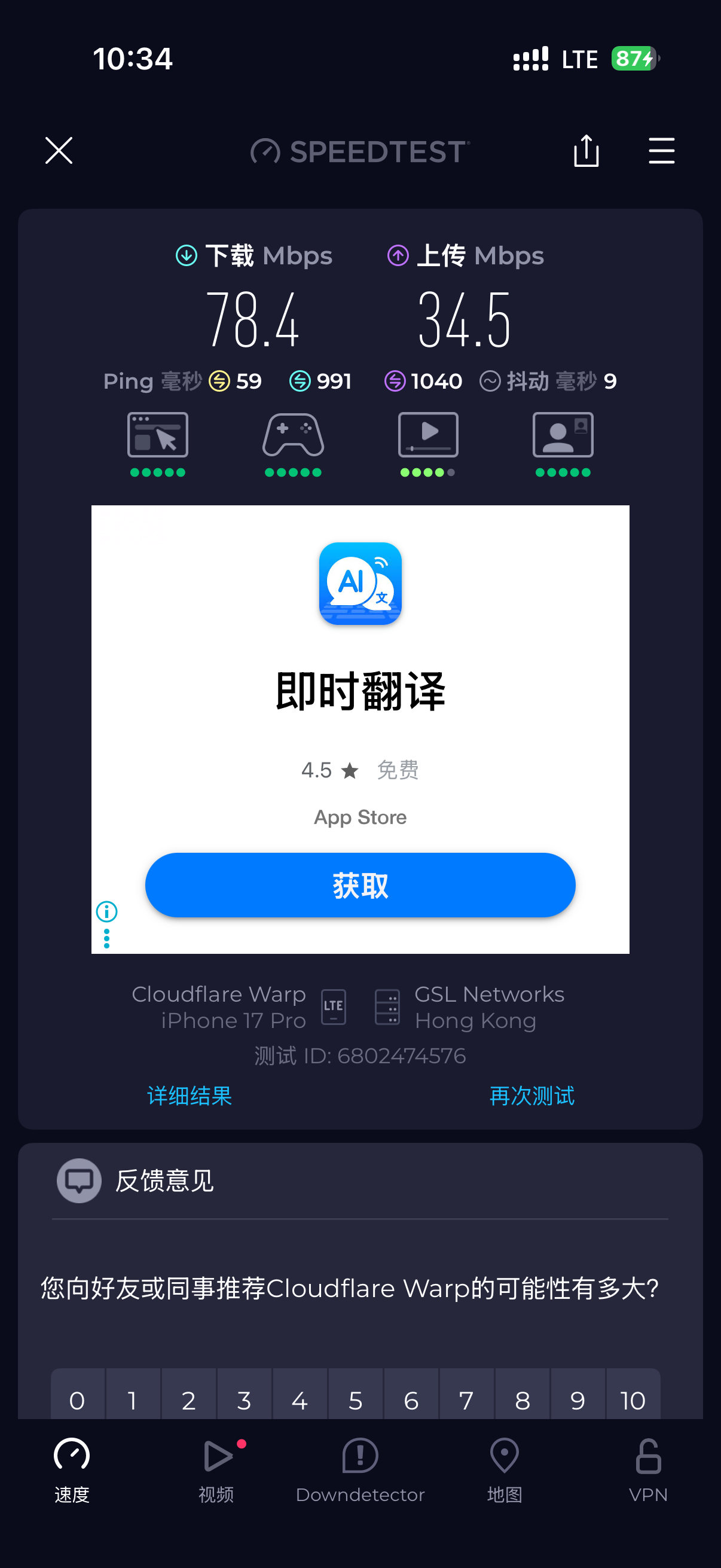Choose rating 5 in feedback
The width and height of the screenshot is (721, 1568).
355,1399
